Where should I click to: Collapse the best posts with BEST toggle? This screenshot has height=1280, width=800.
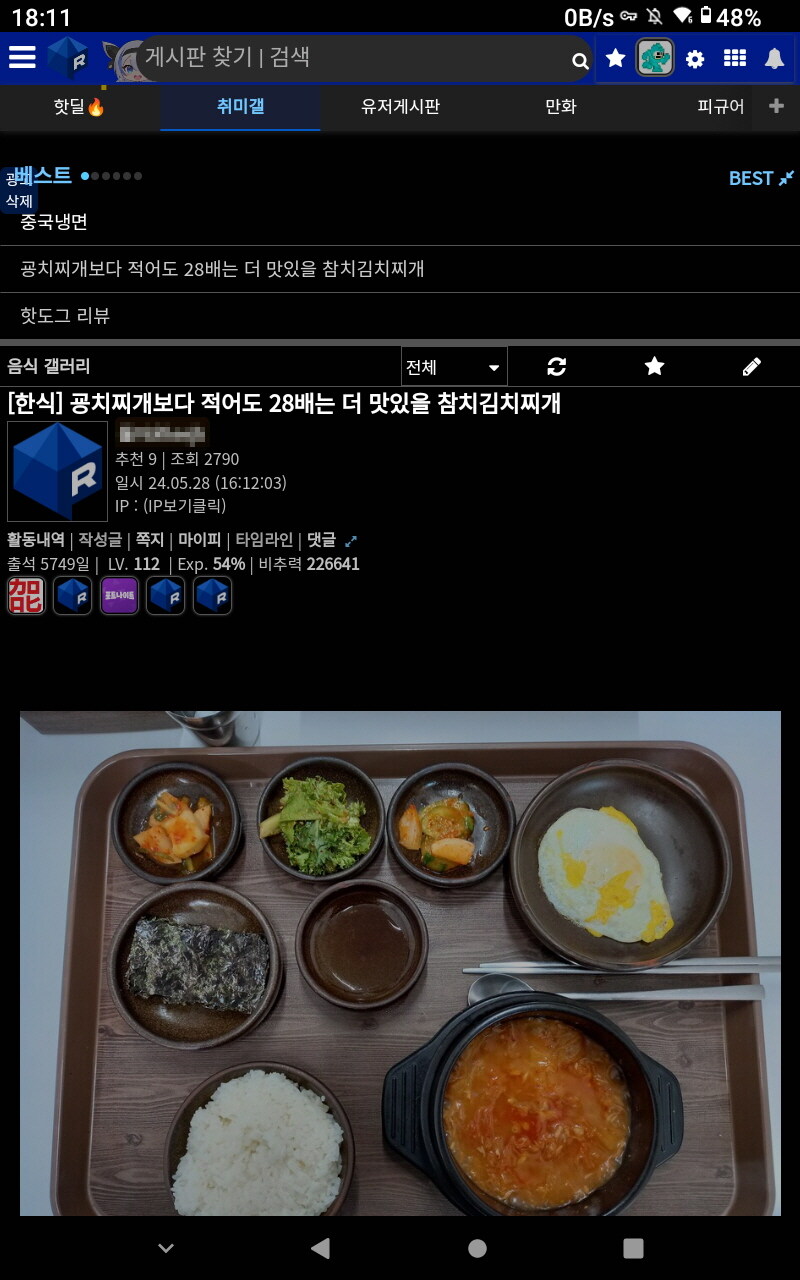click(x=762, y=177)
